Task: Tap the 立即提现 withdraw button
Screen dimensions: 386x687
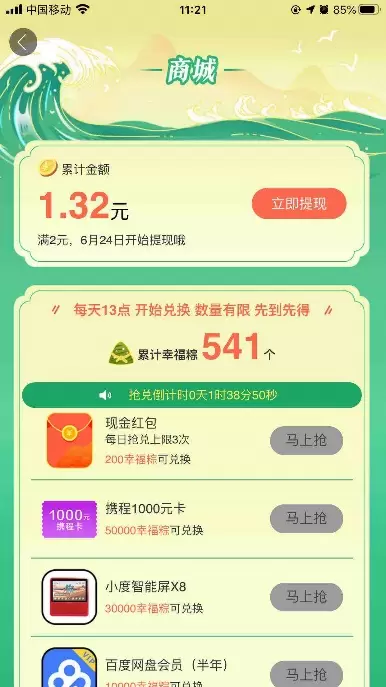Action: click(x=299, y=204)
